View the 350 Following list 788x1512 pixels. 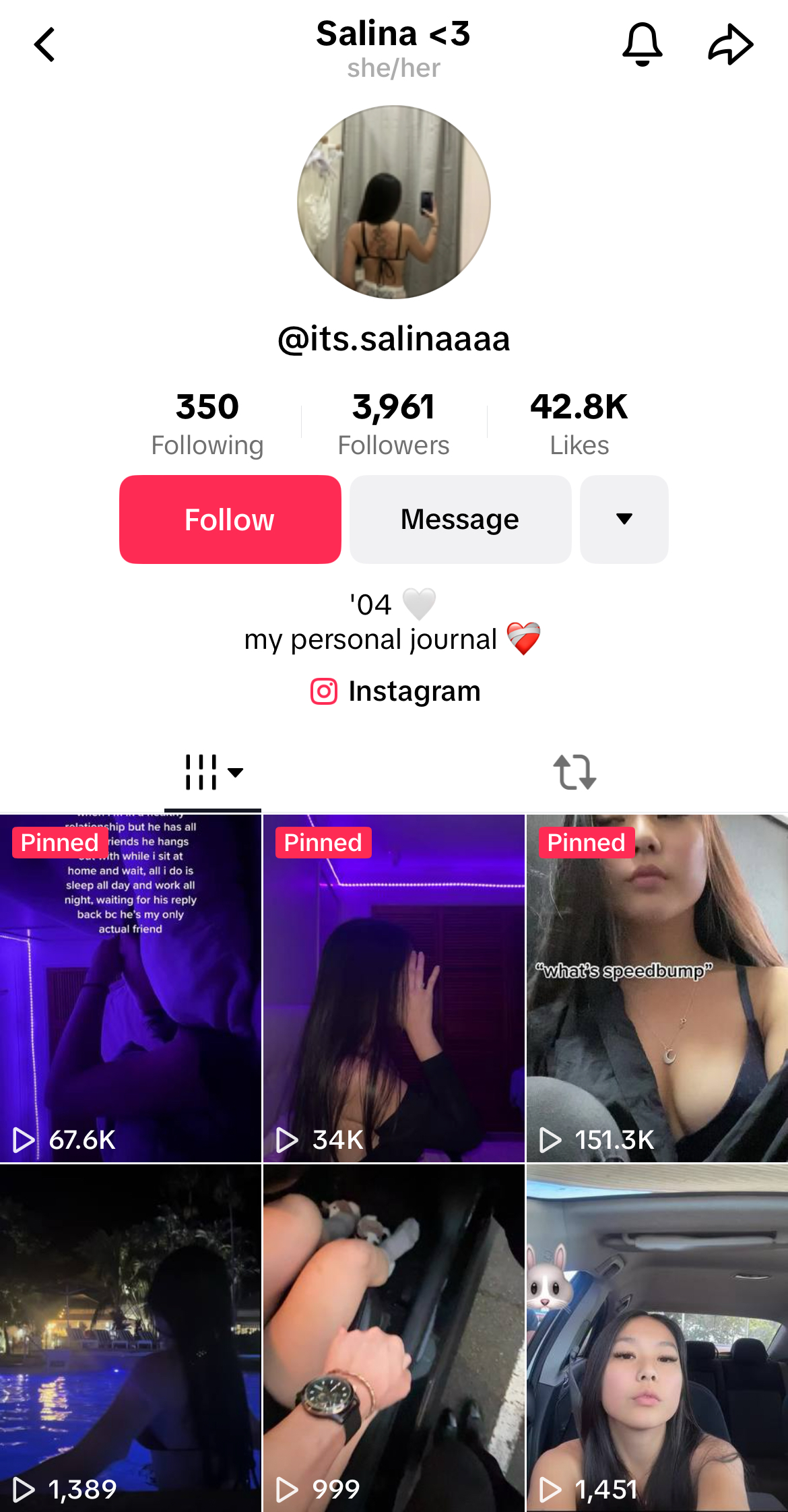coord(207,424)
